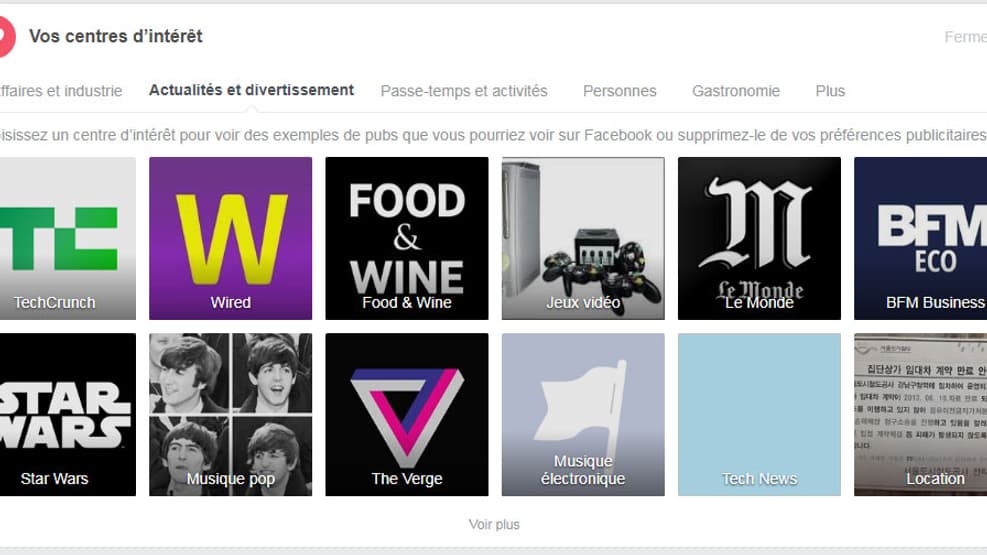Screen dimensions: 987x555
Task: Open The Verge interest tile
Action: click(x=407, y=414)
